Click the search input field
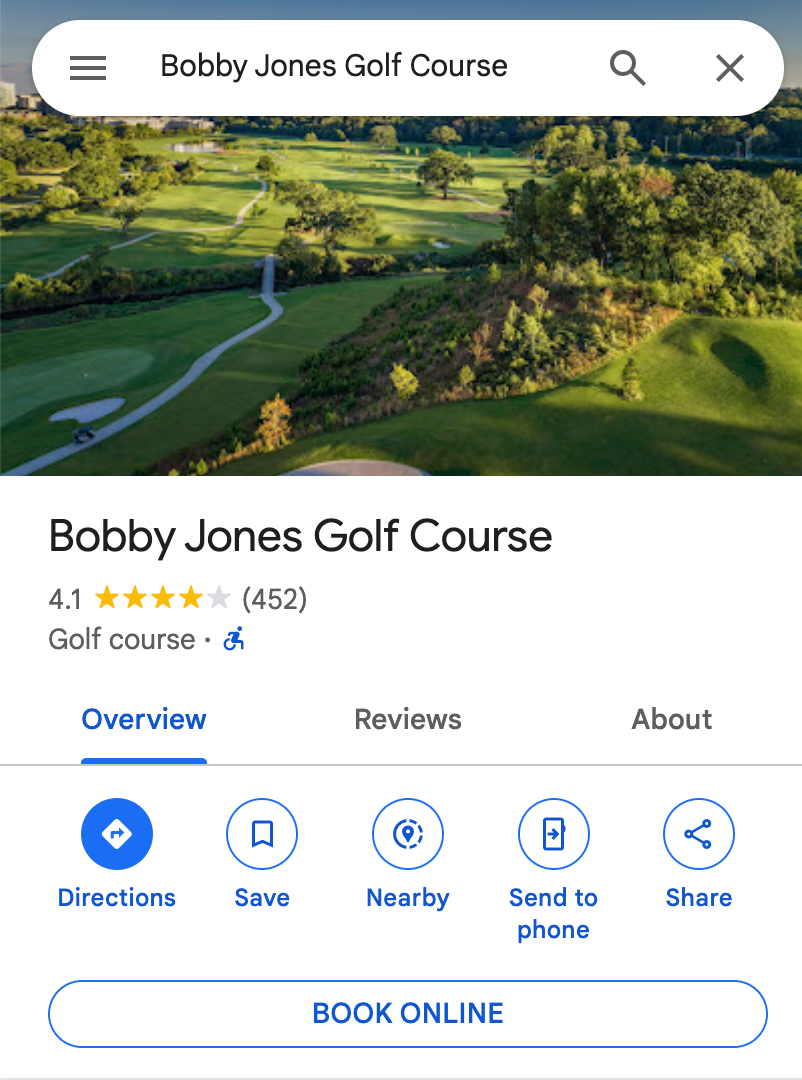 (333, 66)
